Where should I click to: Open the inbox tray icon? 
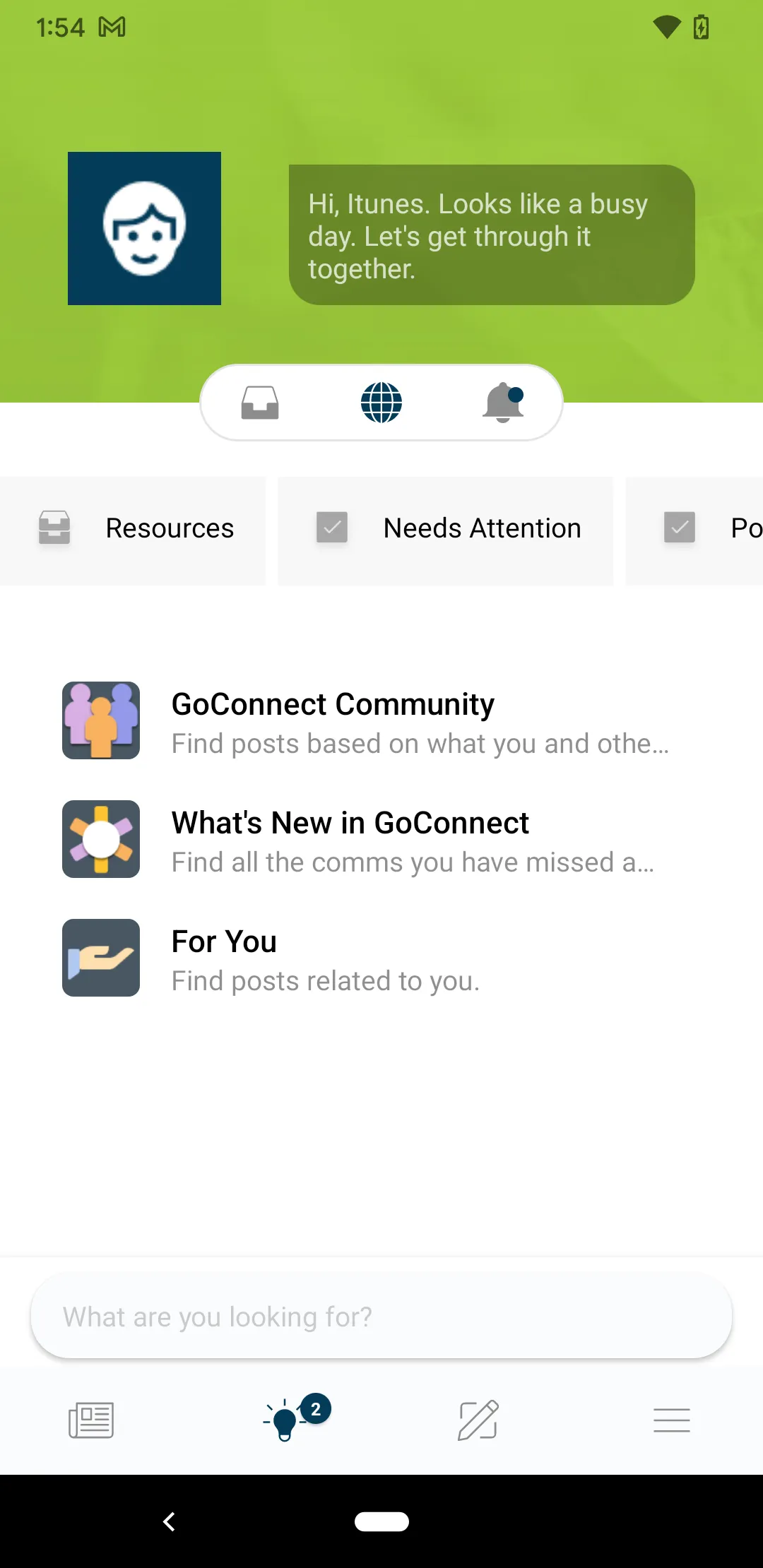pyautogui.click(x=260, y=403)
